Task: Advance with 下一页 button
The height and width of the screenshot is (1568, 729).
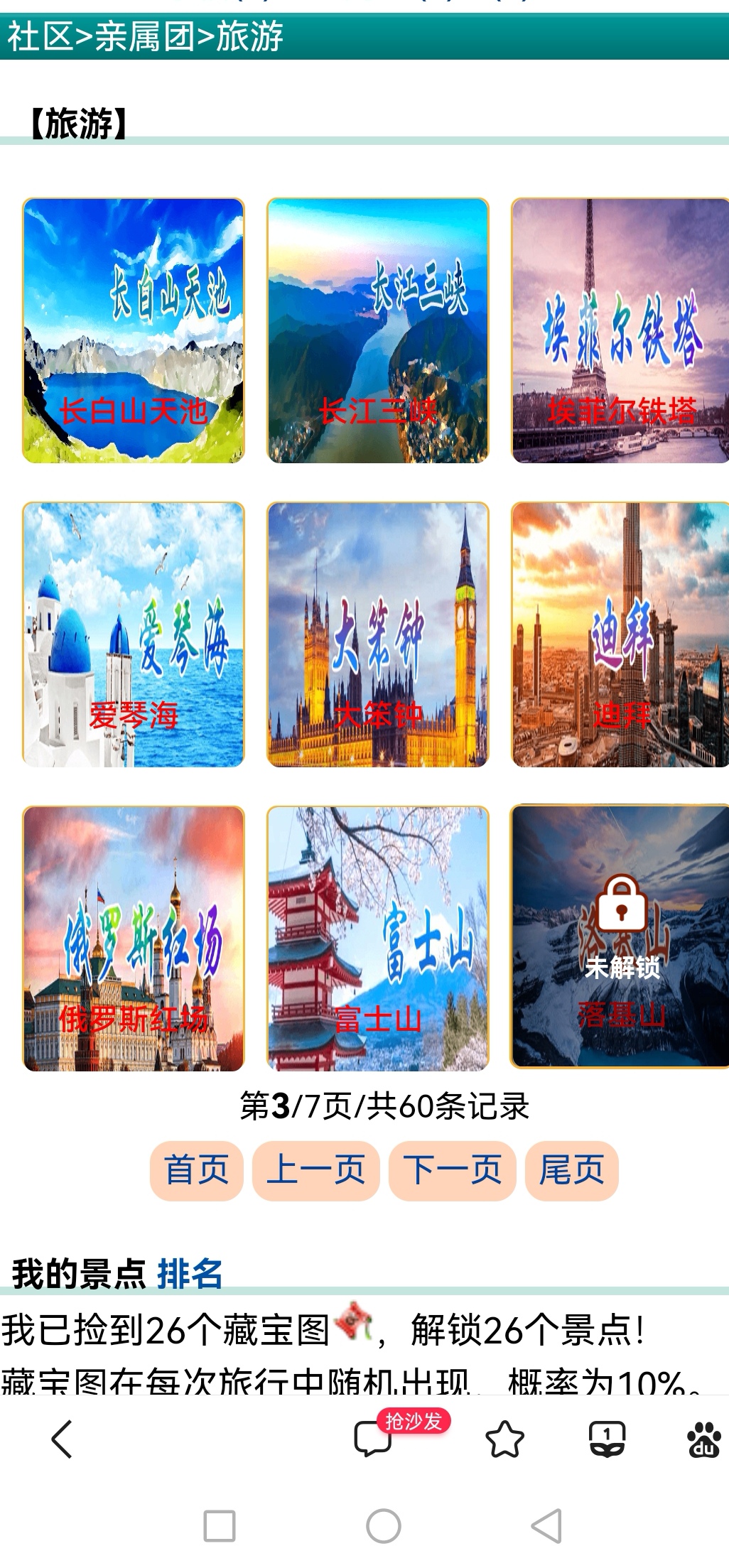Action: coord(452,1170)
